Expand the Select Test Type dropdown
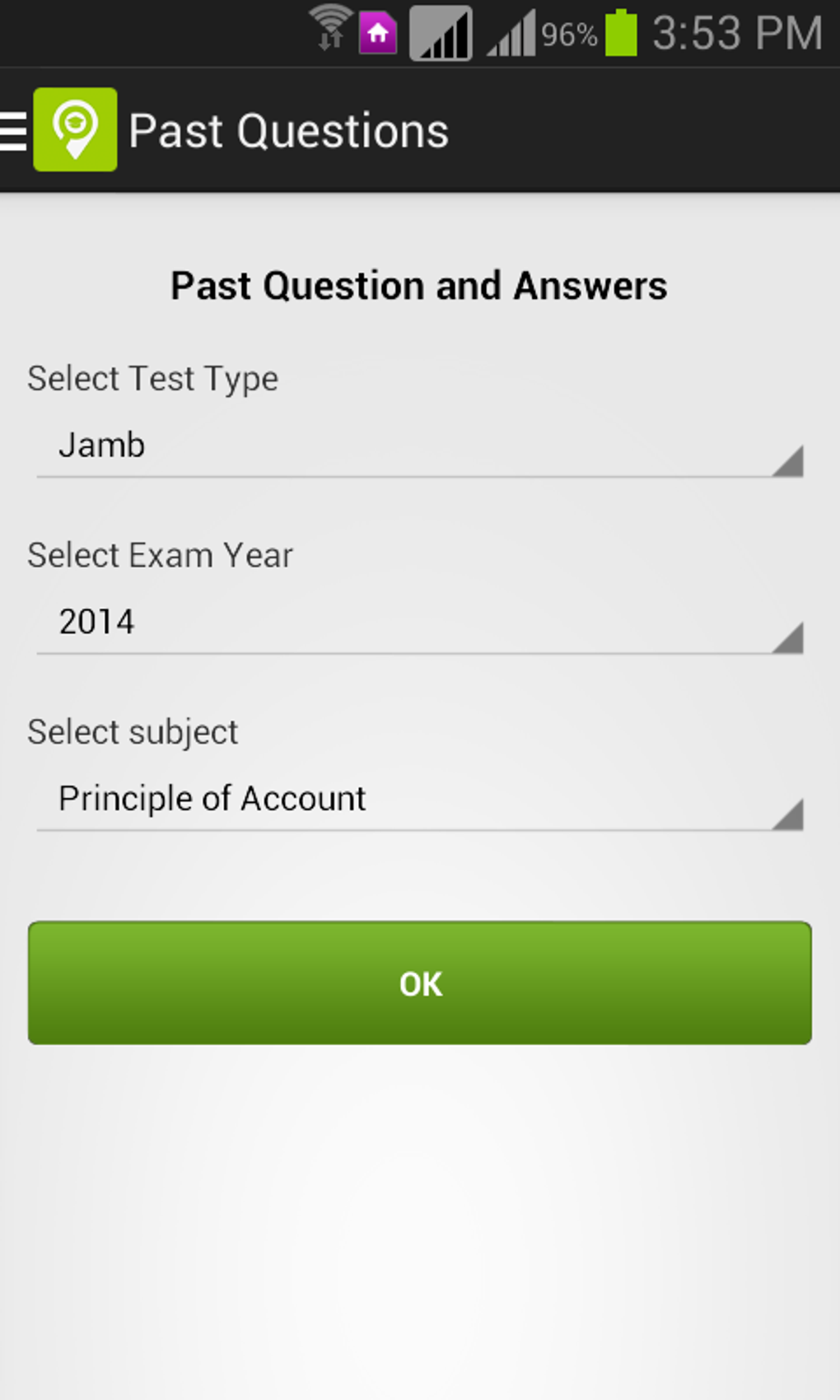840x1400 pixels. (x=419, y=447)
